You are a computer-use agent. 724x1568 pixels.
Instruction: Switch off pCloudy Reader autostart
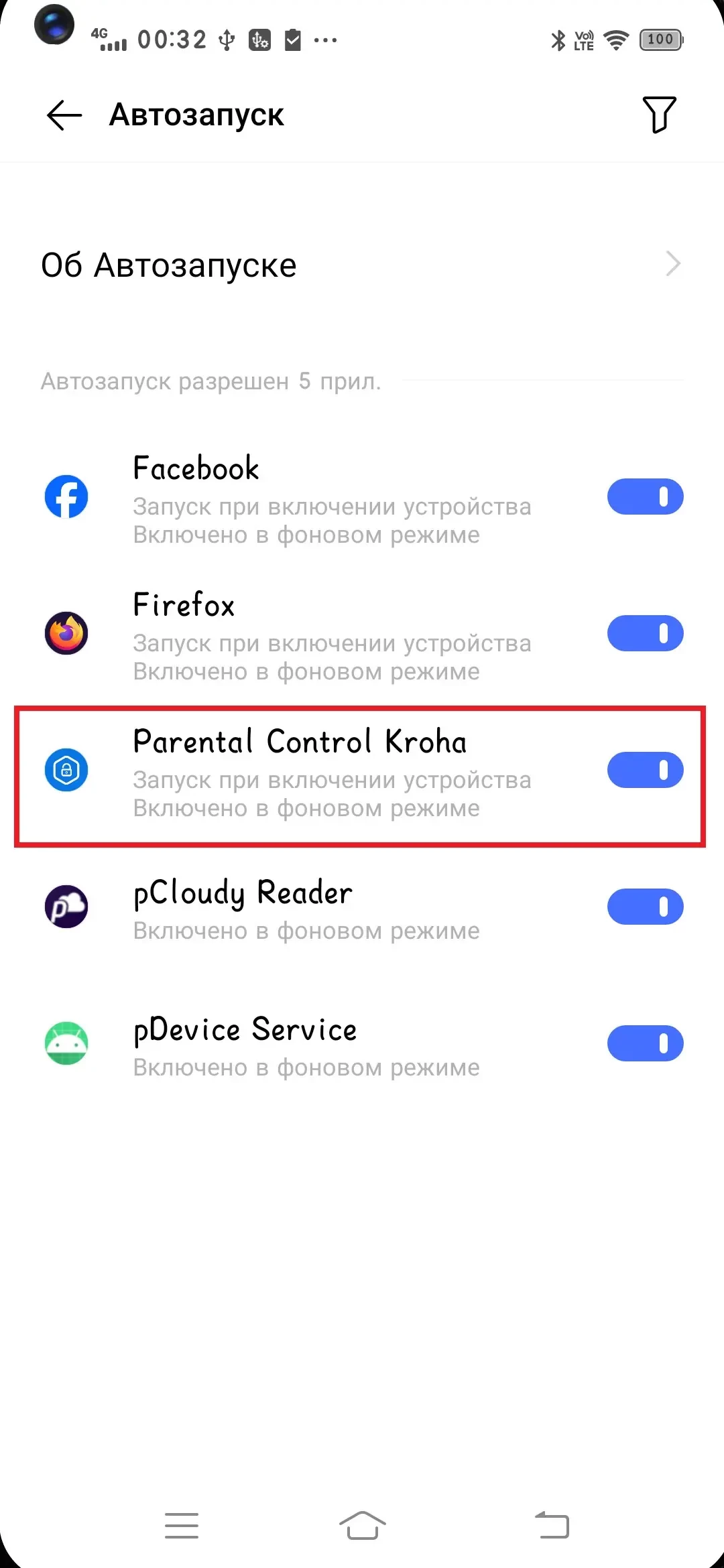pos(645,907)
